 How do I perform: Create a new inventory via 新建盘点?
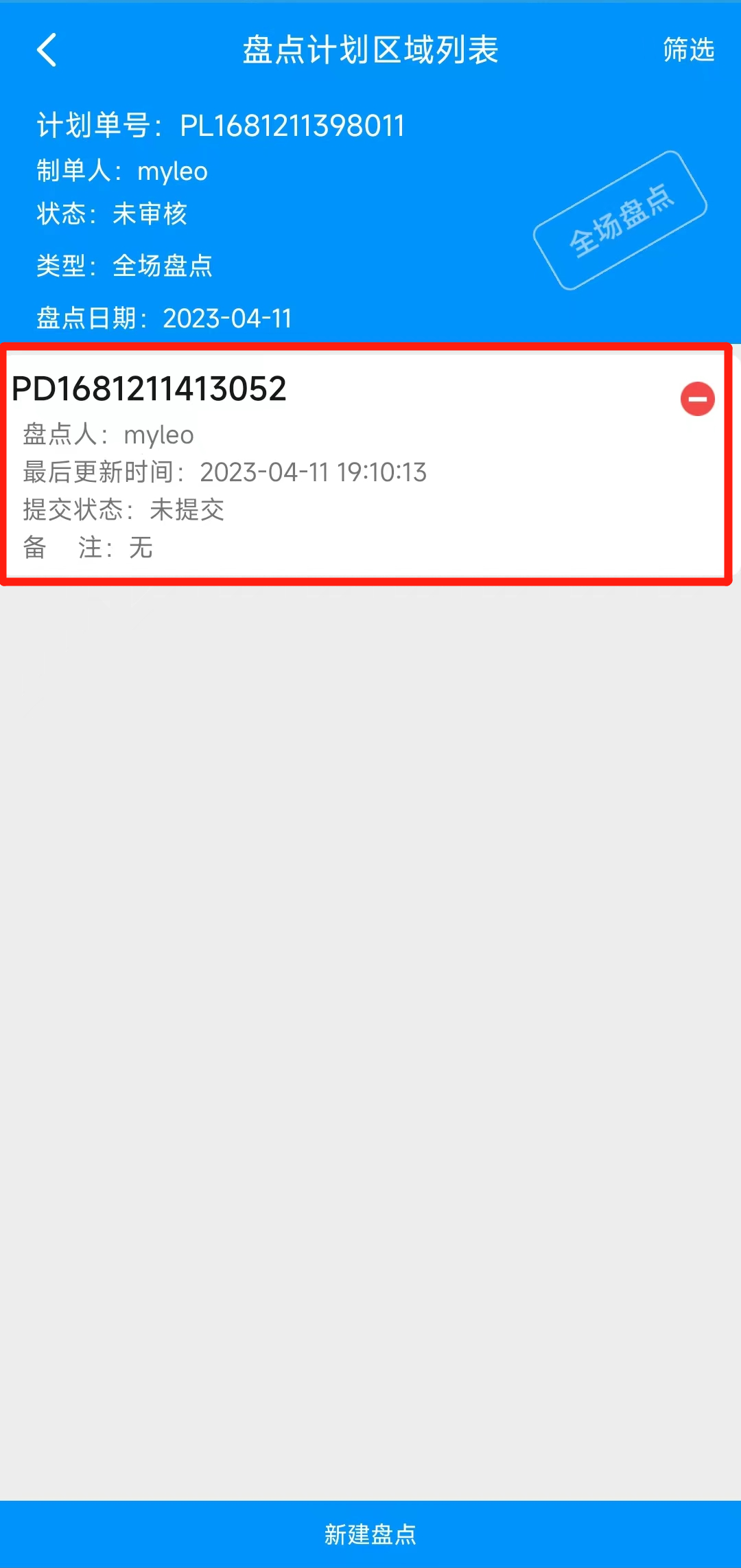point(370,1534)
